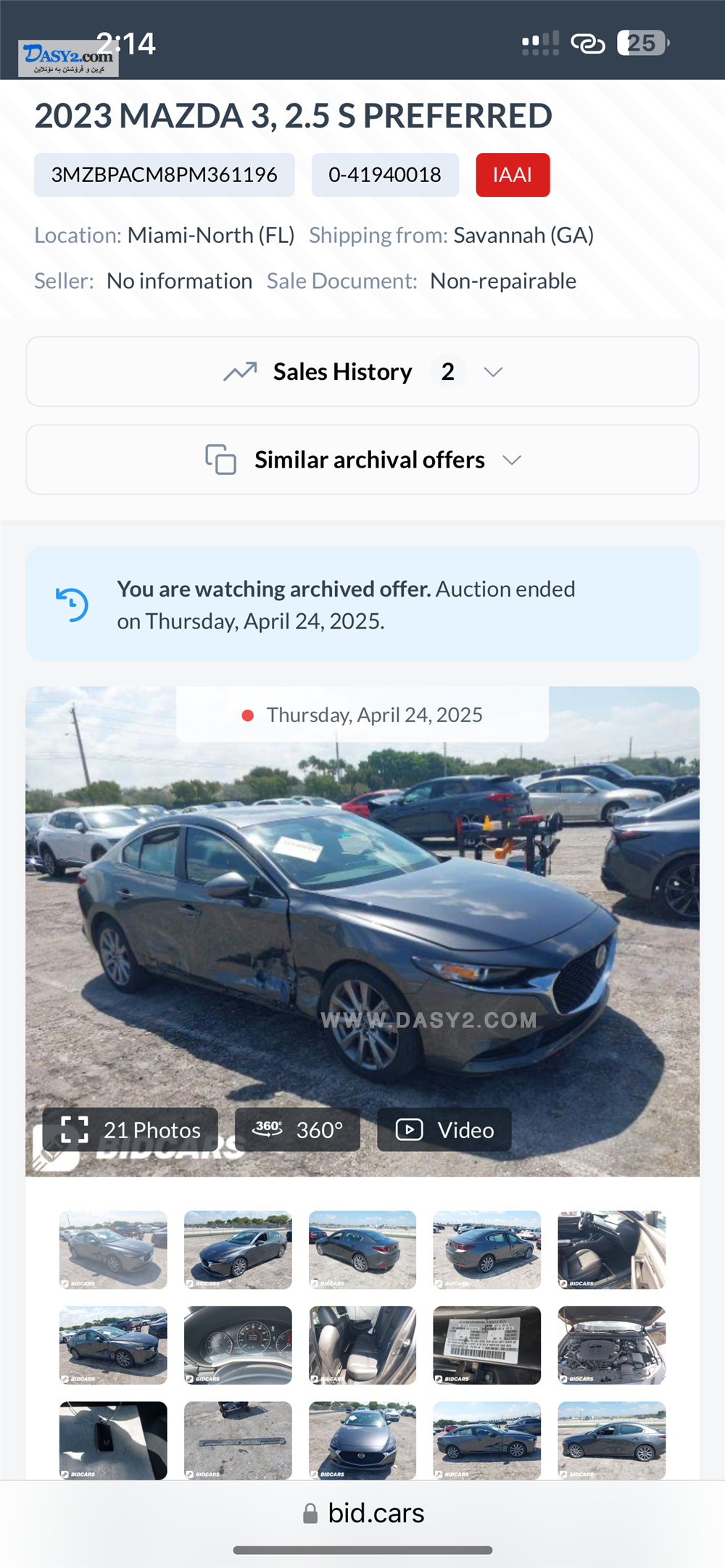The height and width of the screenshot is (1568, 725).
Task: Play the vehicle Video
Action: 444,1129
